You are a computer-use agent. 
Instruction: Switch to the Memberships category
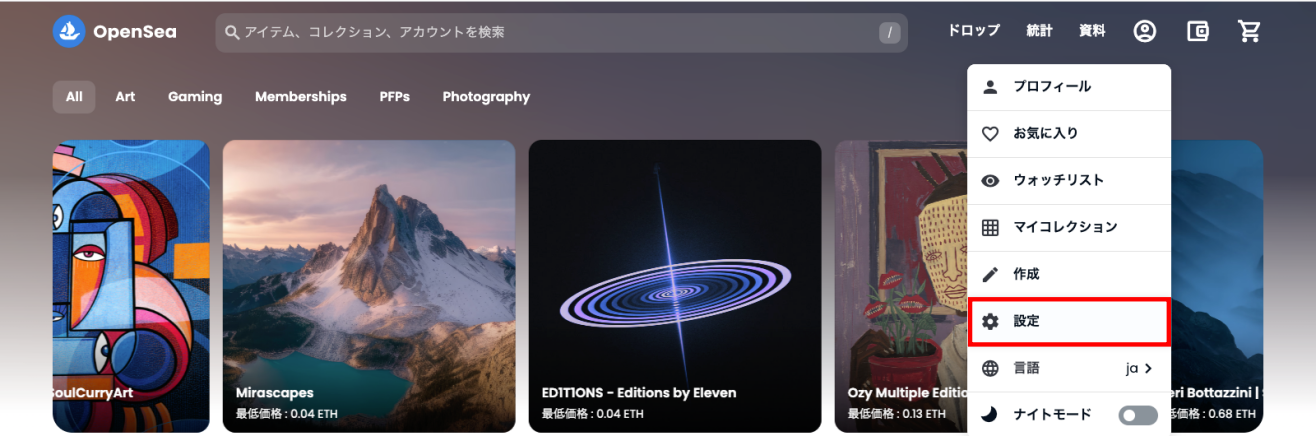300,97
